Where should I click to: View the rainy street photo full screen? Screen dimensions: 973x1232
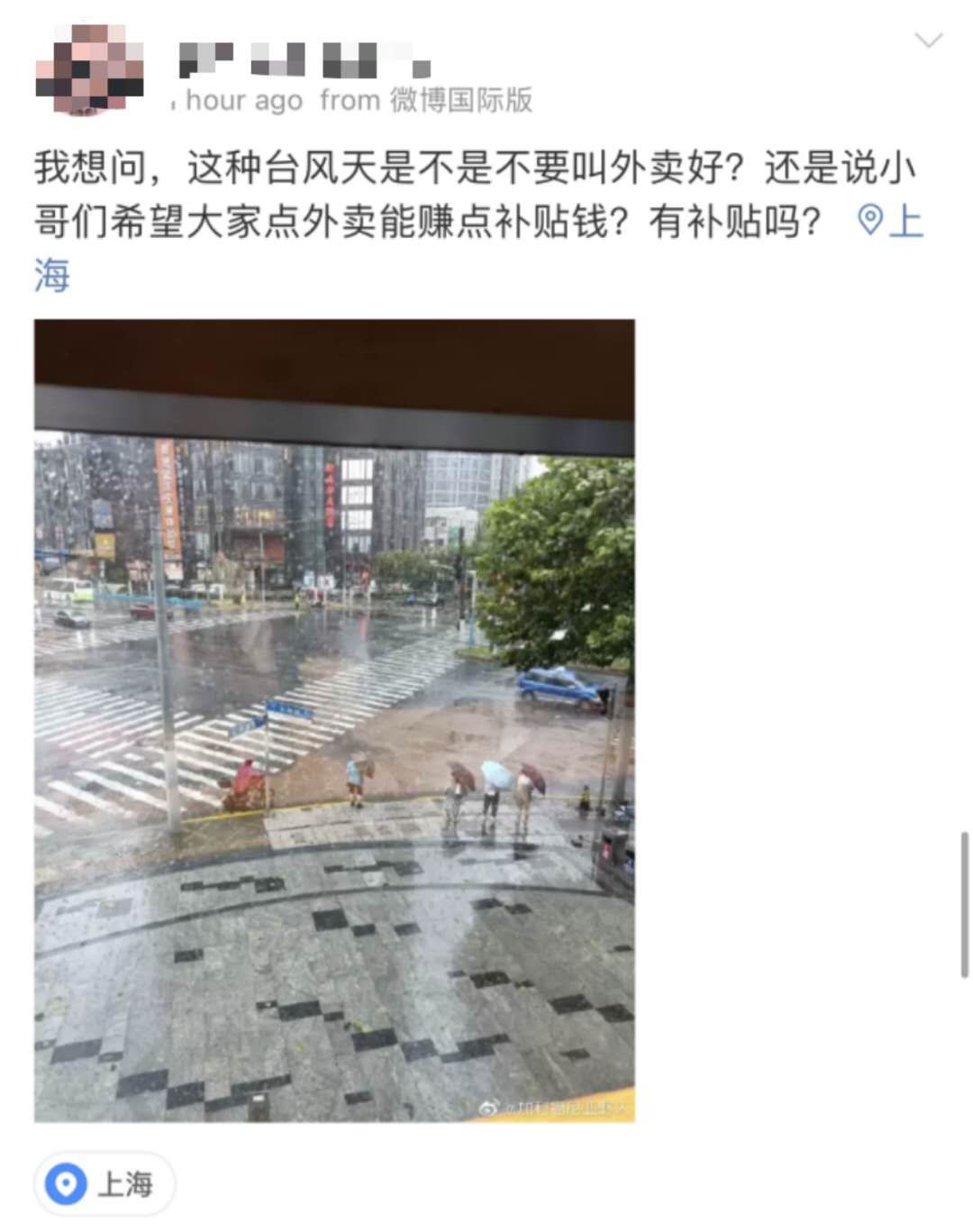coord(334,720)
